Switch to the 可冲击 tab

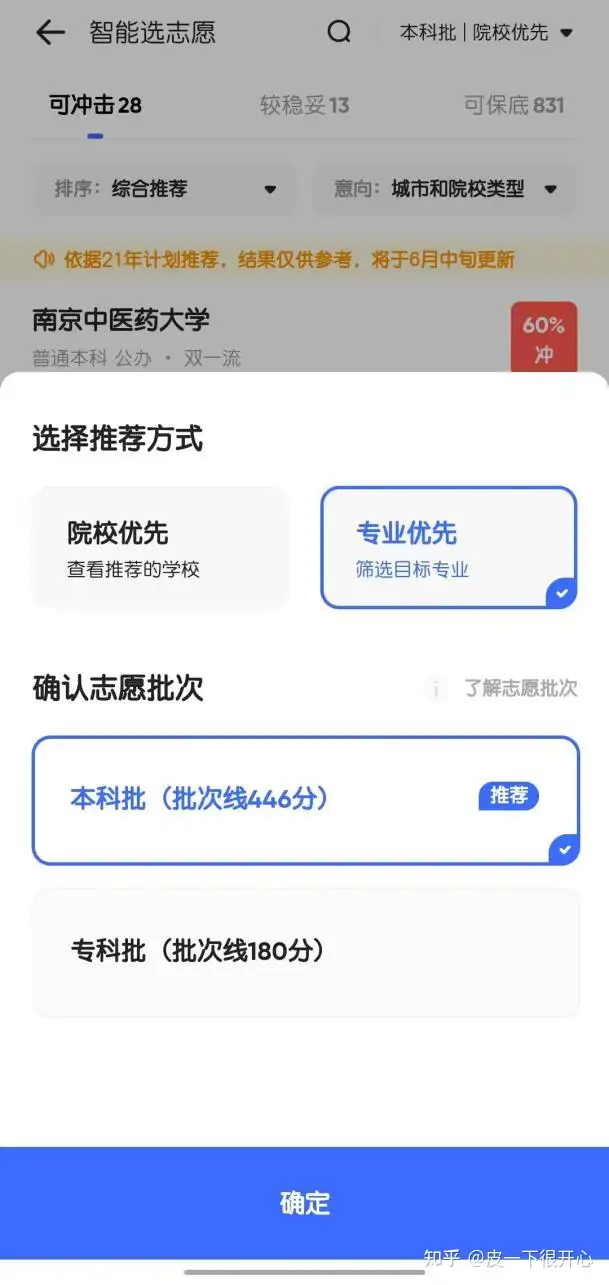[95, 105]
